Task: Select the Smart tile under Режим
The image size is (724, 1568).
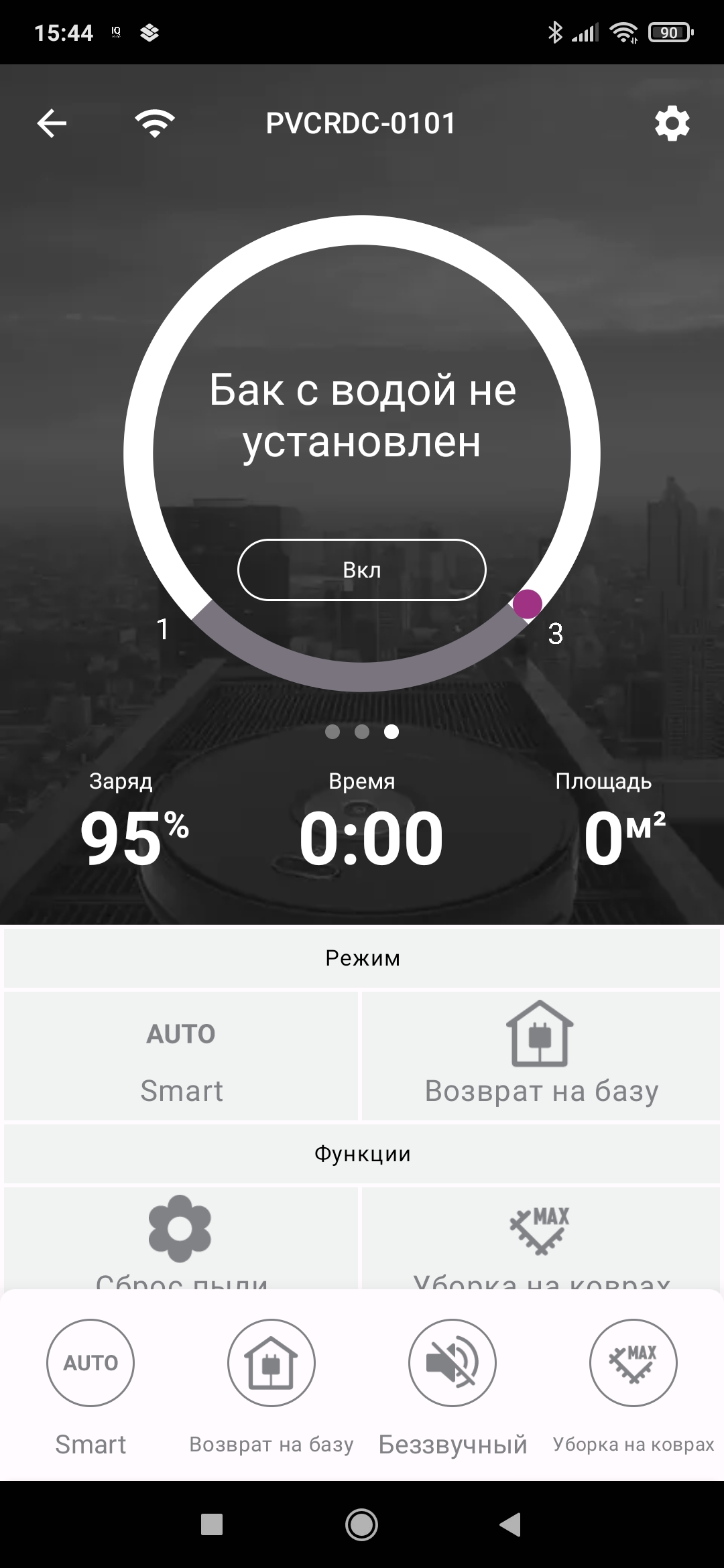Action: [181, 1057]
